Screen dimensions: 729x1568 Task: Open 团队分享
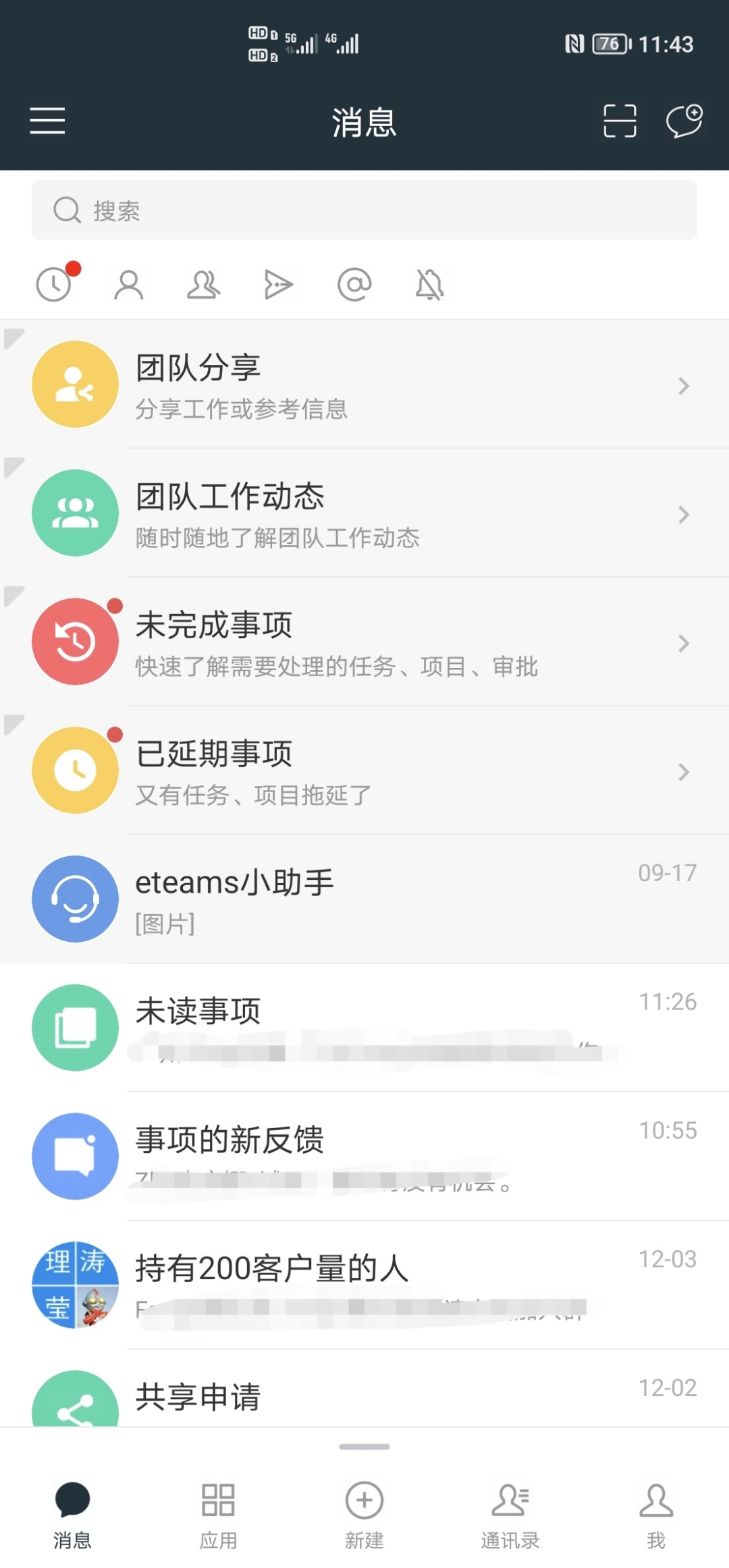point(364,384)
